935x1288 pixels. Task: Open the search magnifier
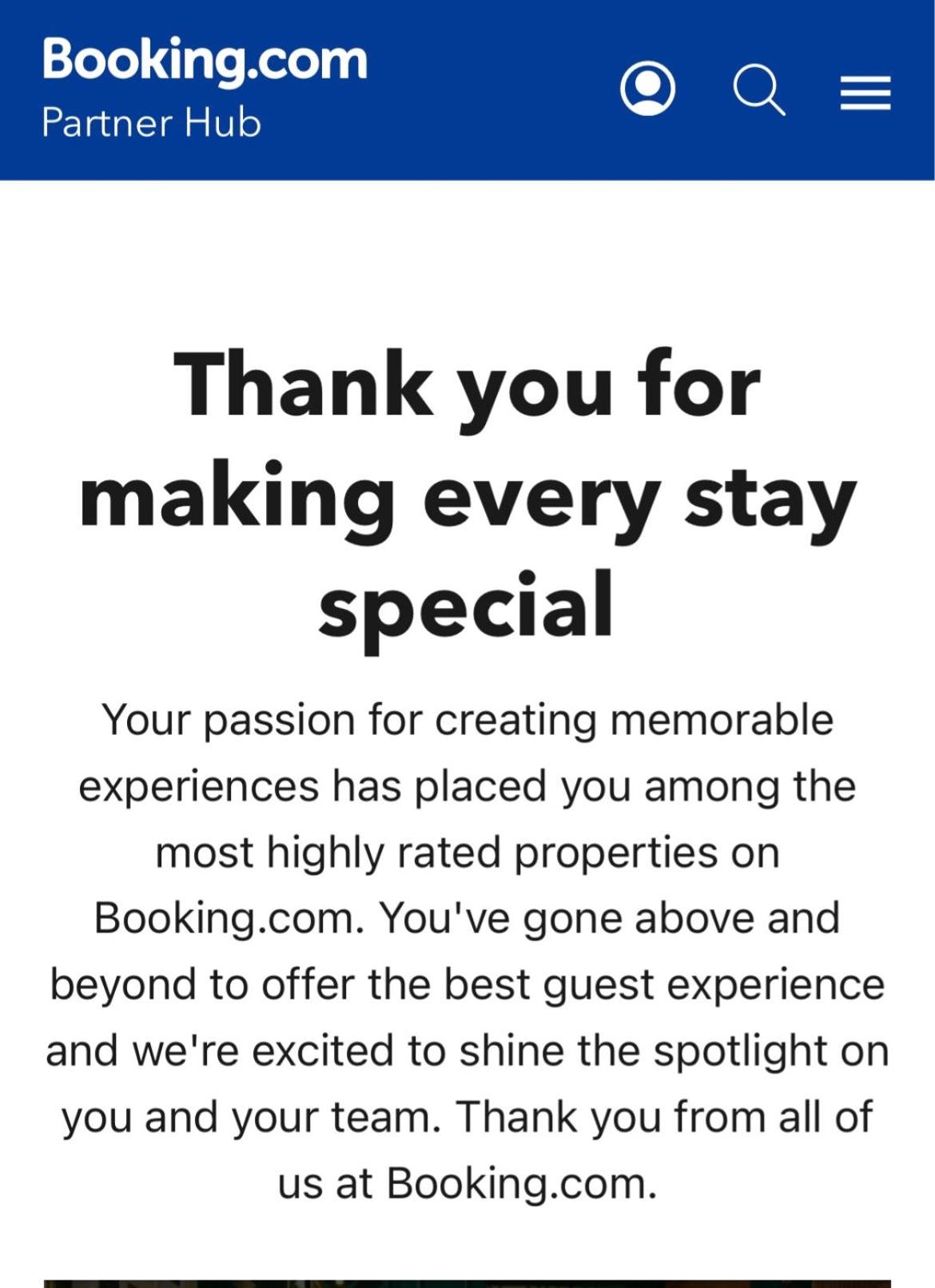click(758, 89)
